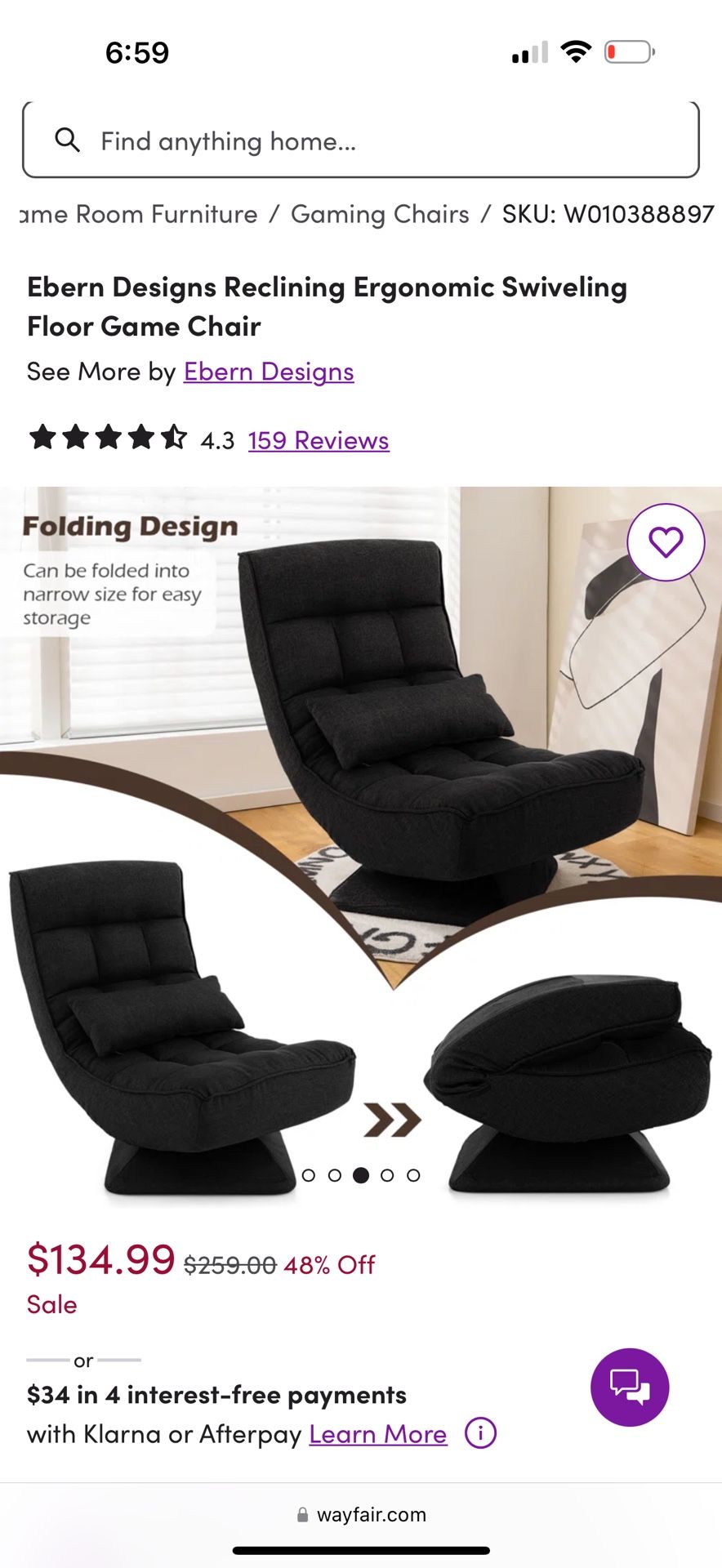Tap the cellular signal icon
Screen dimensions: 722x1568
point(528,51)
